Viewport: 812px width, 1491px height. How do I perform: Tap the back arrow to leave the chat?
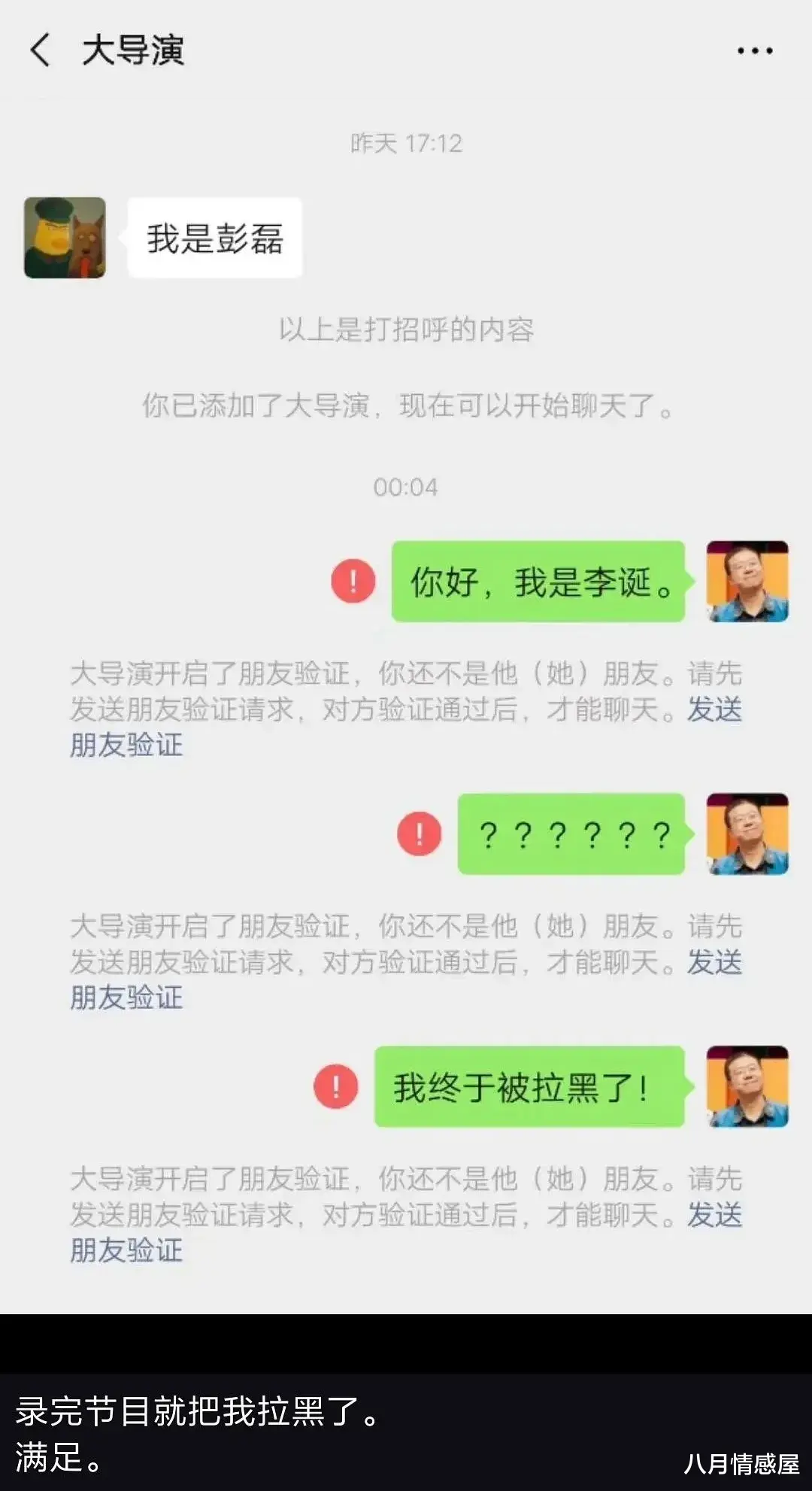[x=39, y=51]
